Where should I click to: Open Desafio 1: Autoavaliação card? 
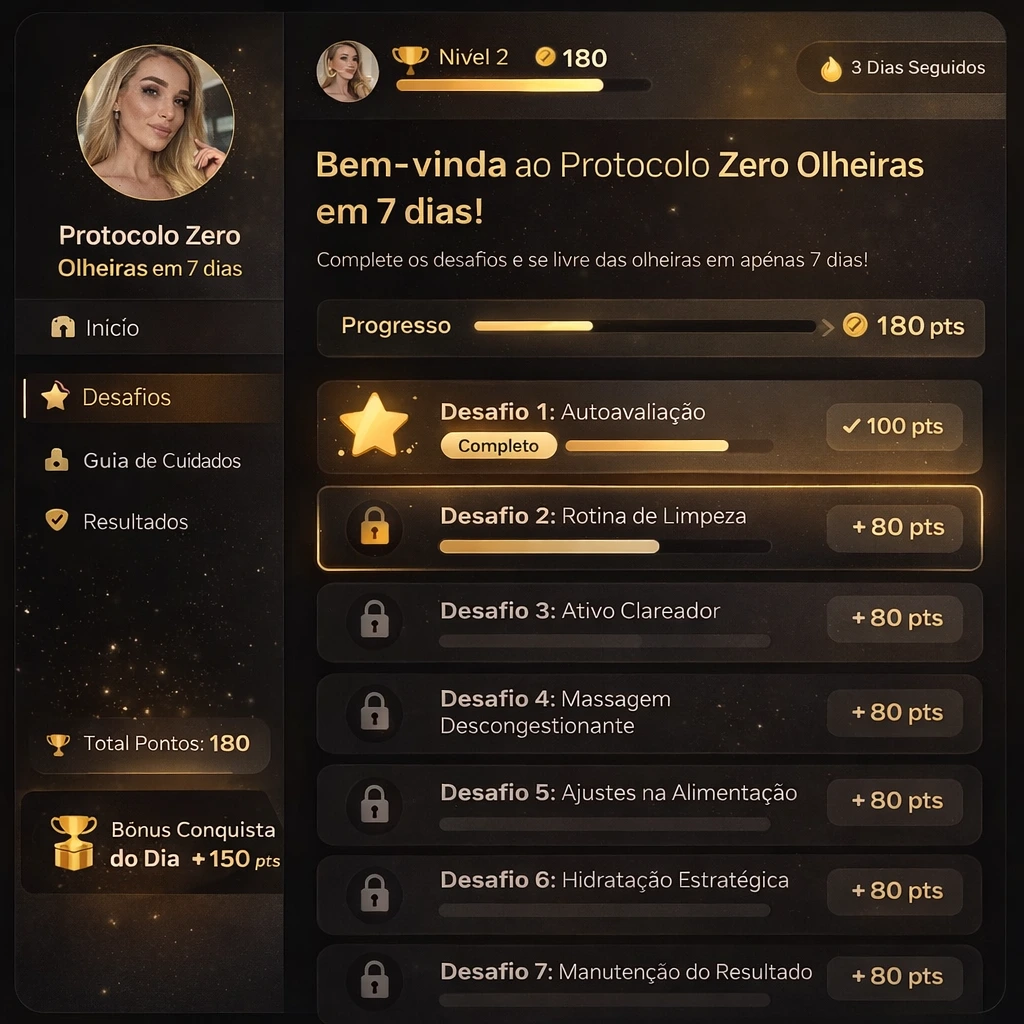[648, 427]
